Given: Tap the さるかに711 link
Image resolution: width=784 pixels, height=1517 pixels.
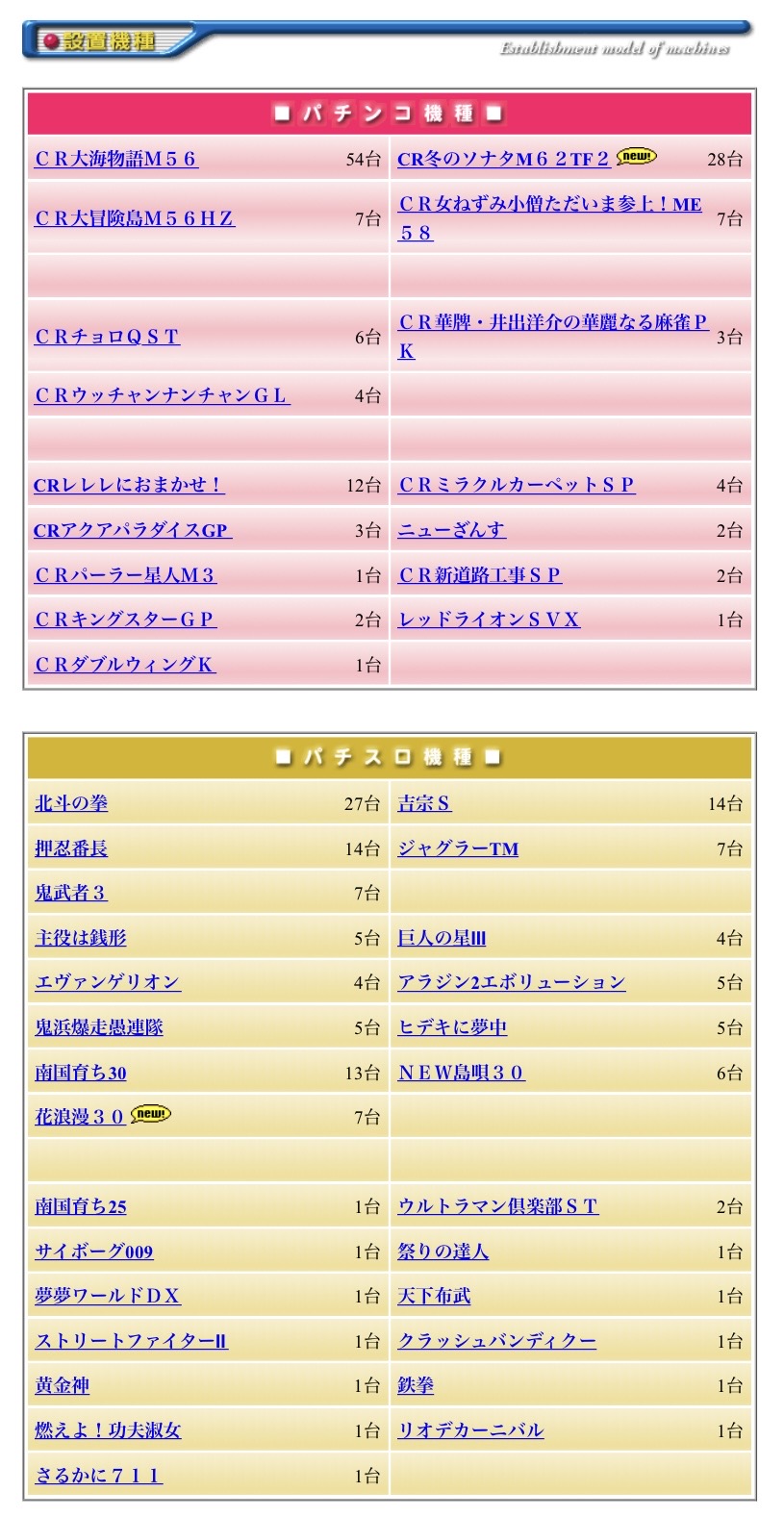Looking at the screenshot, I should (x=98, y=1475).
